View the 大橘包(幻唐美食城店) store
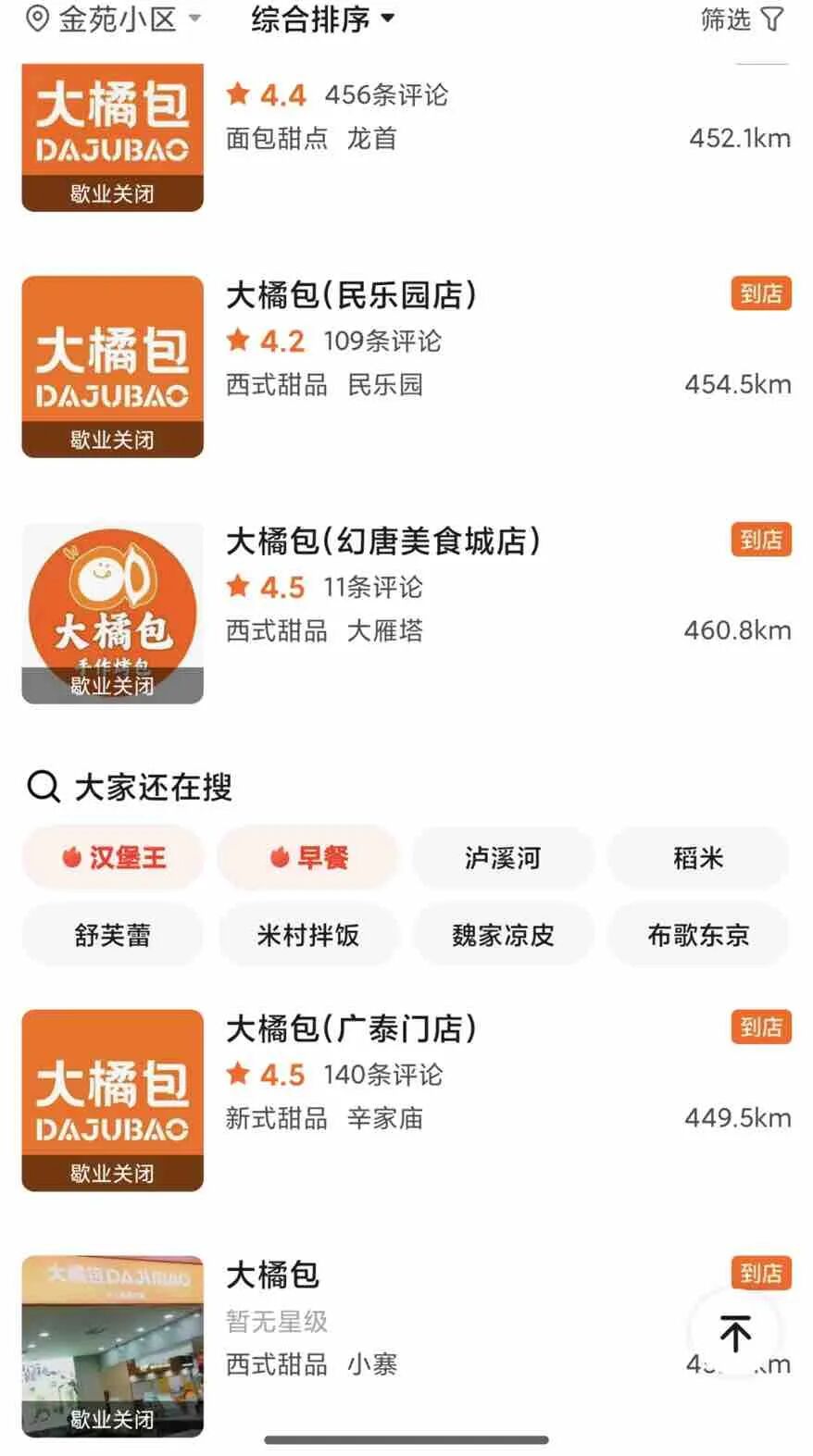 [x=383, y=542]
